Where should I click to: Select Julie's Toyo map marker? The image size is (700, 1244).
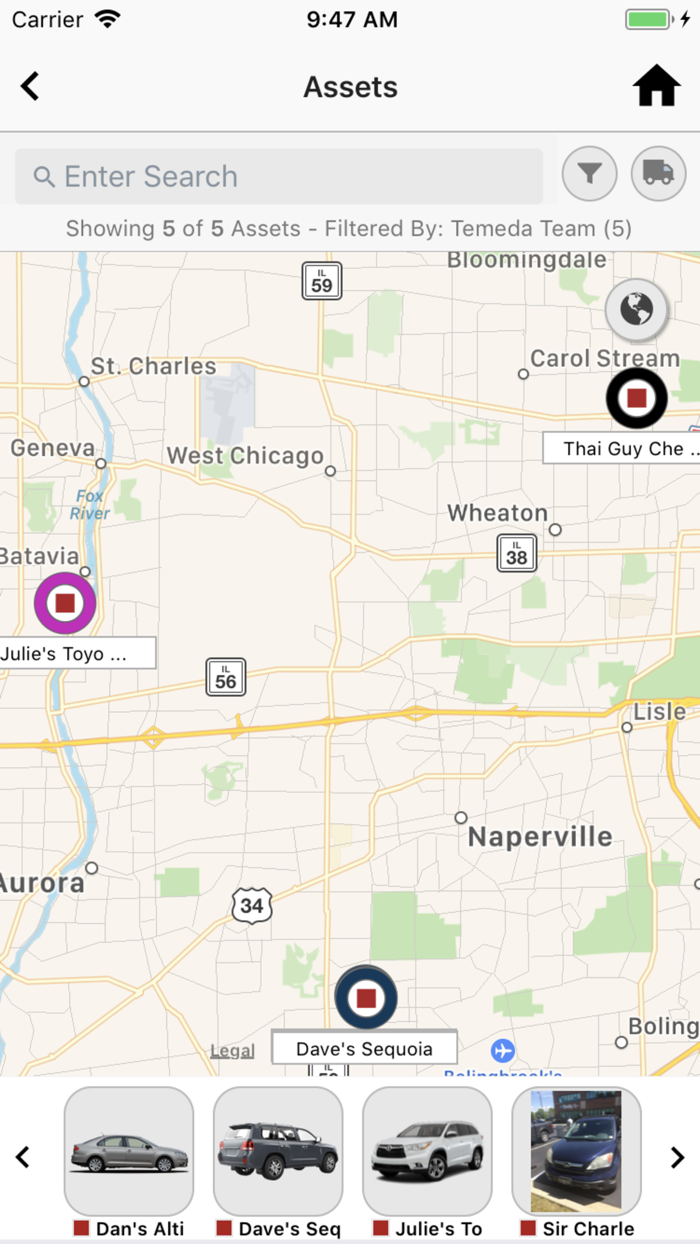click(65, 603)
